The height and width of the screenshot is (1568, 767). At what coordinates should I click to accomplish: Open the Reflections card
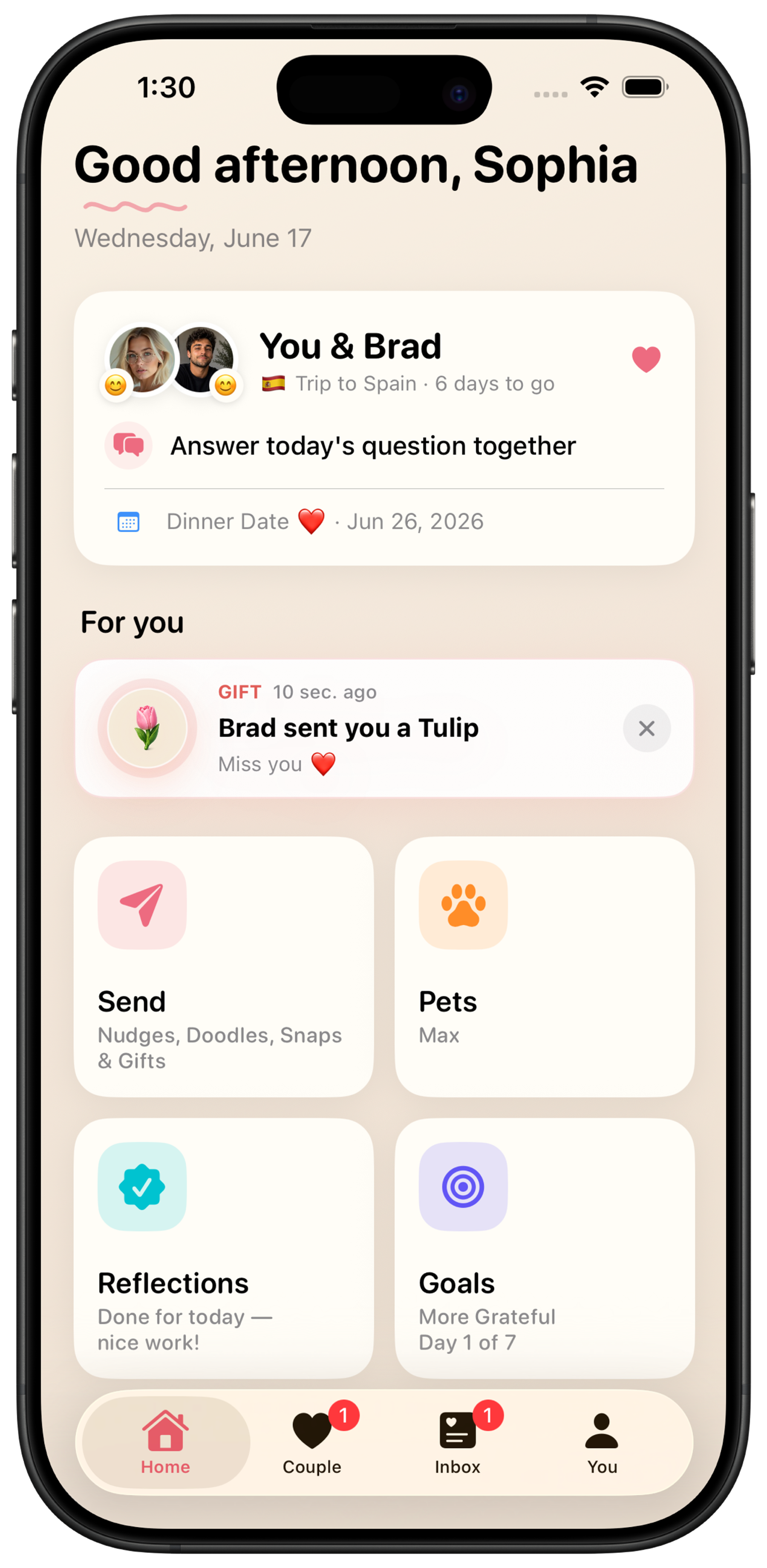[223, 1248]
